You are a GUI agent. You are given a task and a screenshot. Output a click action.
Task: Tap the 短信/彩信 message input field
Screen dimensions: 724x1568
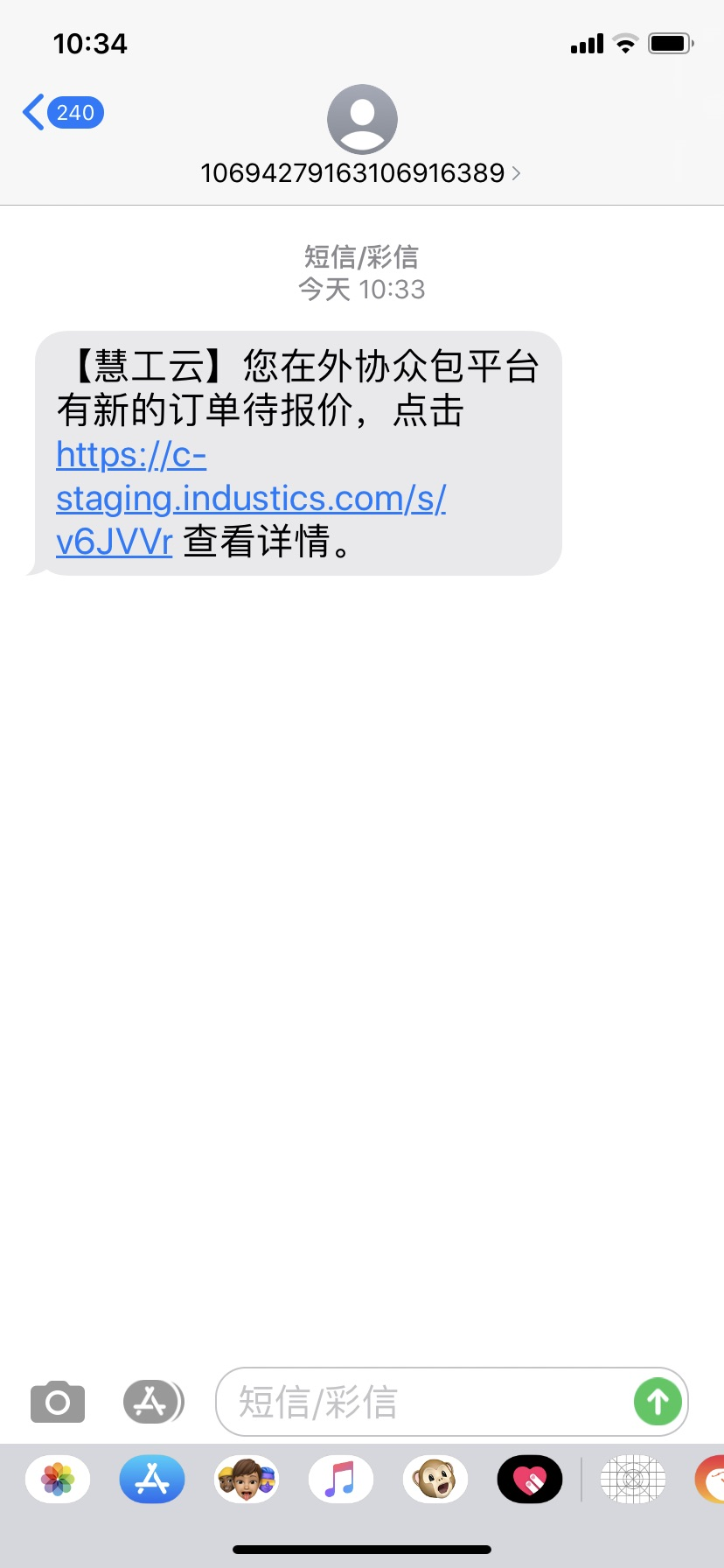click(420, 1403)
